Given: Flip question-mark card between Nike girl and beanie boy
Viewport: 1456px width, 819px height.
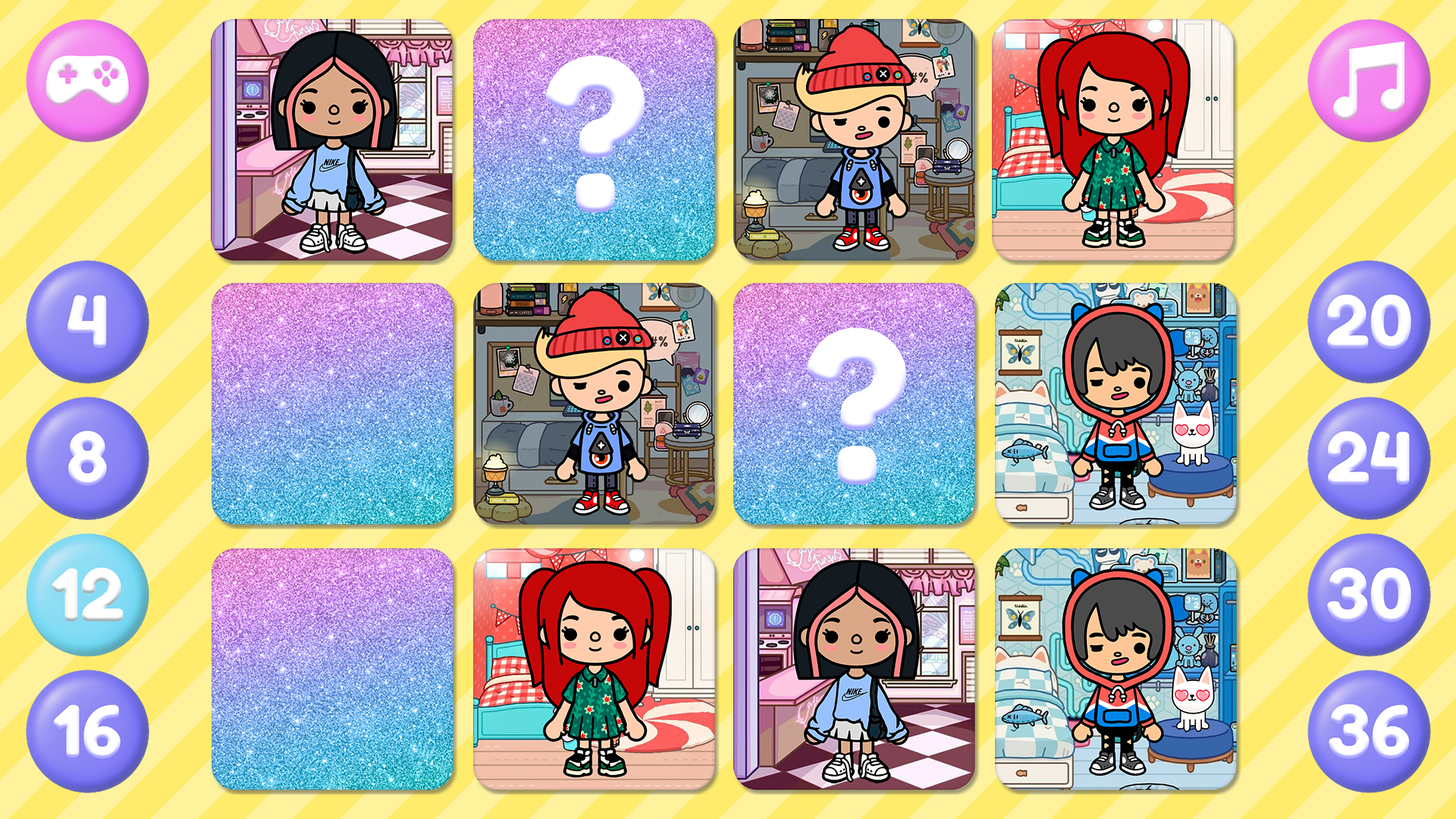Looking at the screenshot, I should pyautogui.click(x=594, y=140).
